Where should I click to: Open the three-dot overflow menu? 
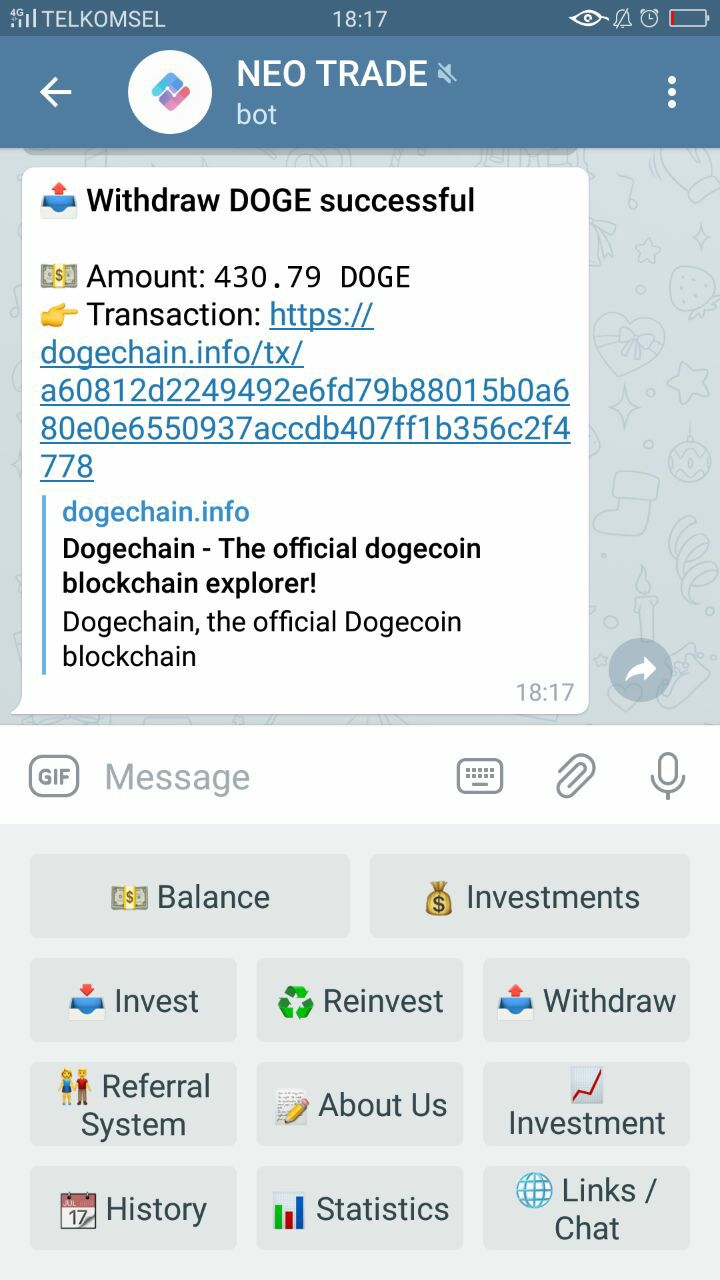(x=672, y=93)
